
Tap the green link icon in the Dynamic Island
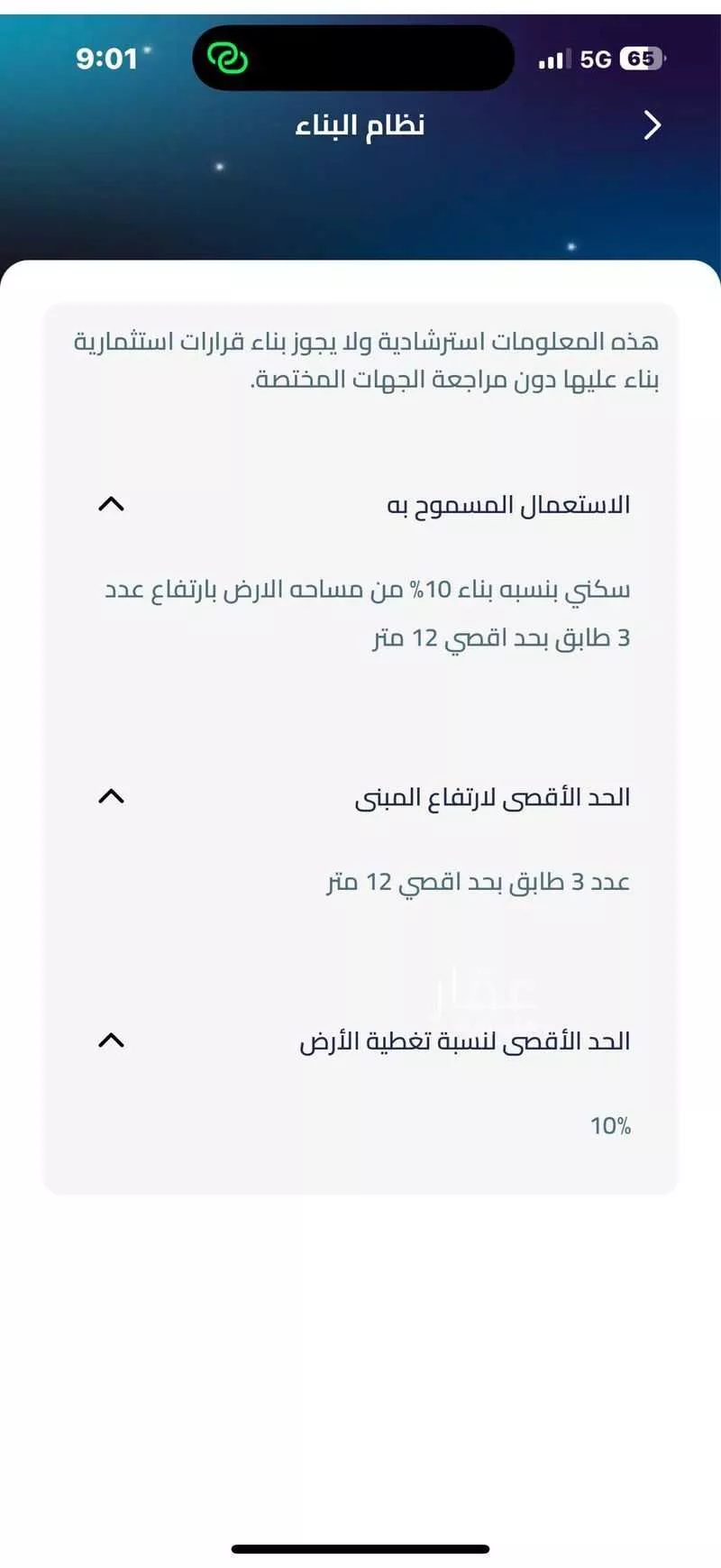click(x=230, y=58)
